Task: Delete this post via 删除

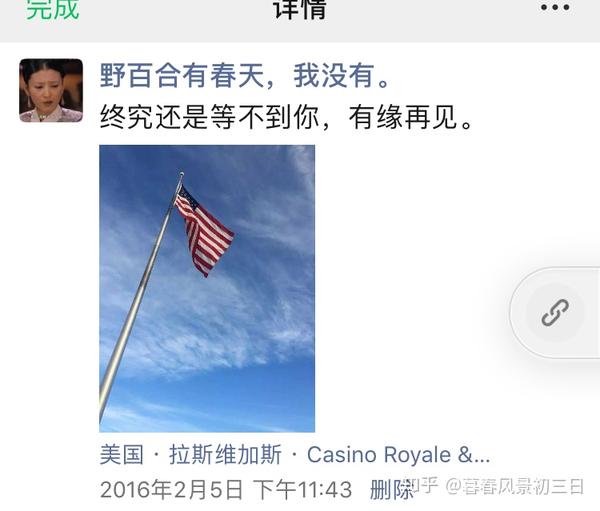Action: pyautogui.click(x=391, y=489)
